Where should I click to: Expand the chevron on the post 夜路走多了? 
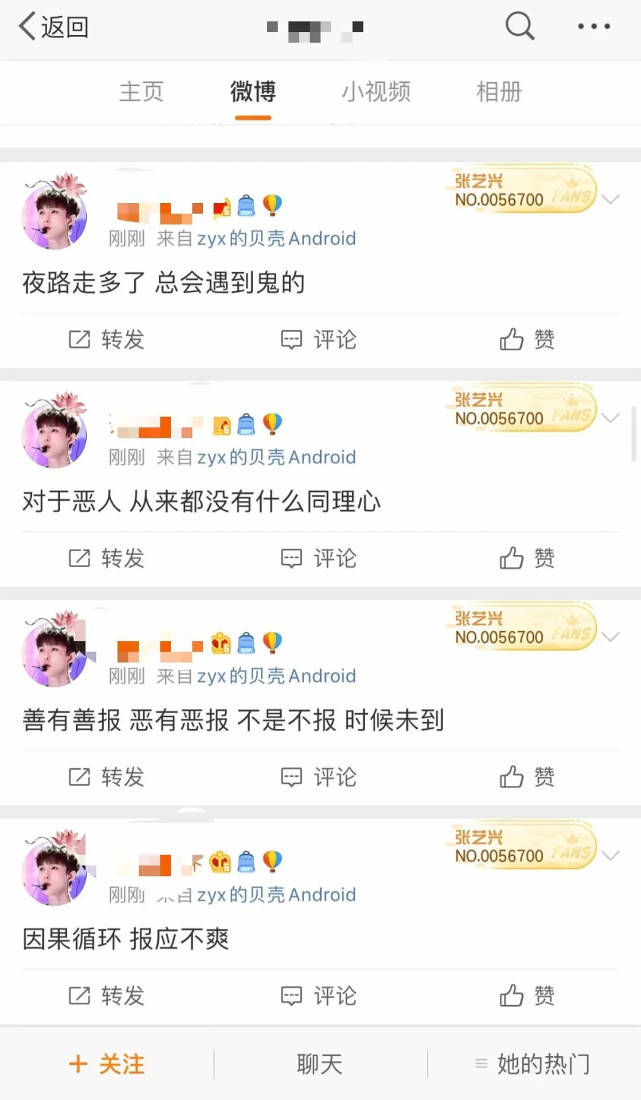click(611, 200)
